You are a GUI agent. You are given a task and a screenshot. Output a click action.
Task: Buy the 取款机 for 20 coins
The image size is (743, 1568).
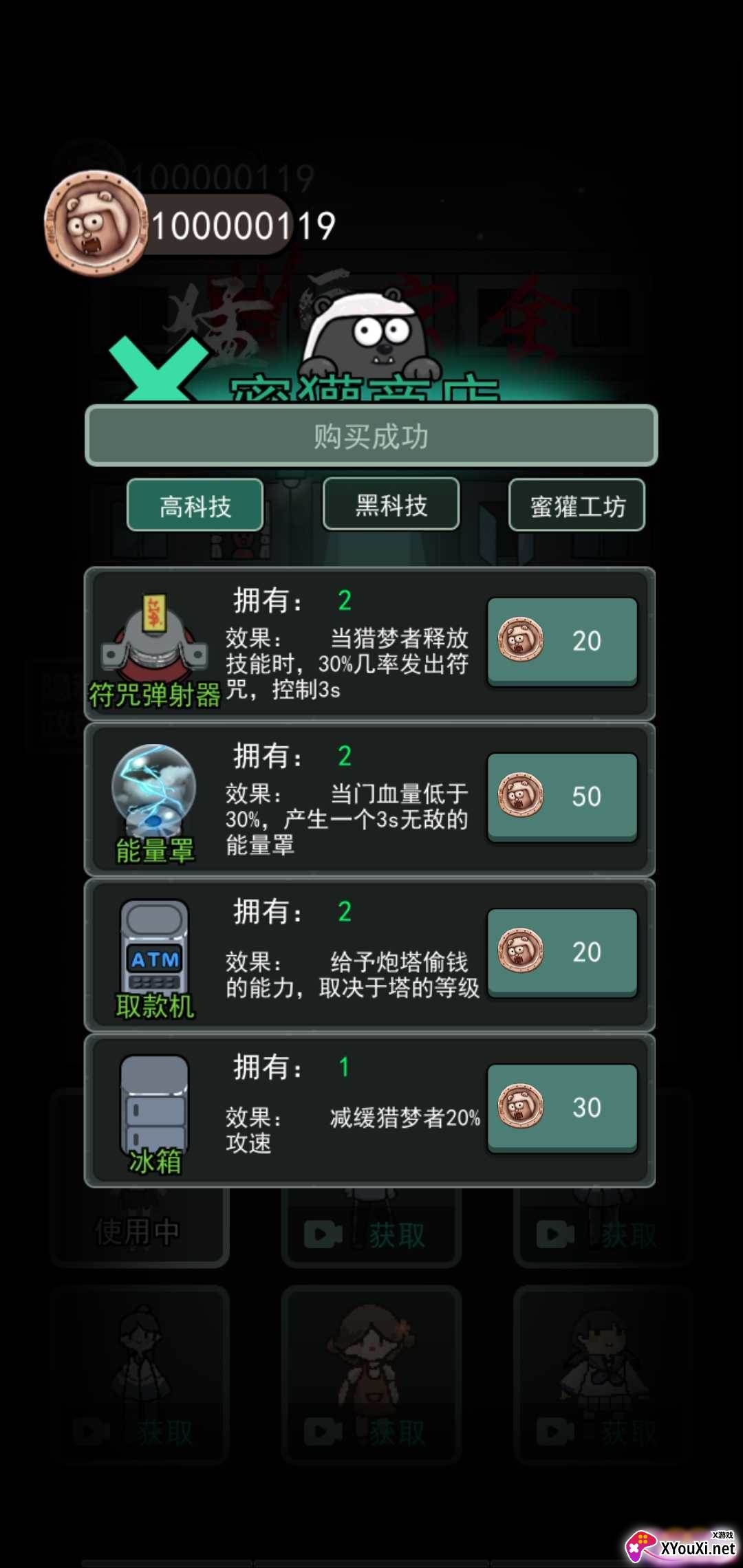tap(562, 952)
